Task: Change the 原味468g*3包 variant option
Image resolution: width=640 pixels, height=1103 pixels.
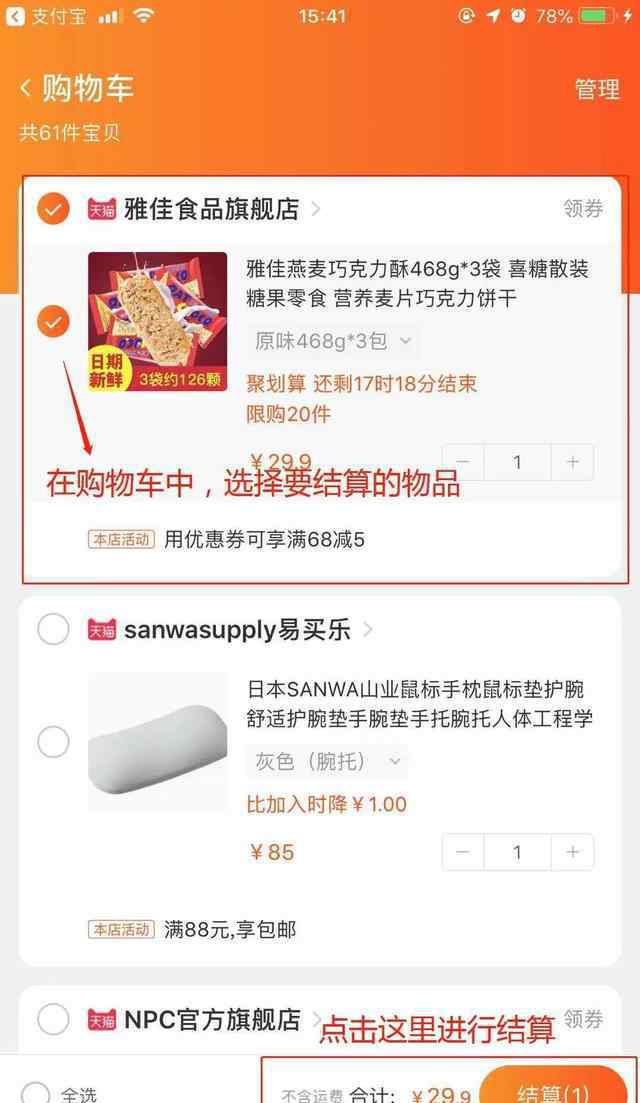Action: (x=332, y=341)
